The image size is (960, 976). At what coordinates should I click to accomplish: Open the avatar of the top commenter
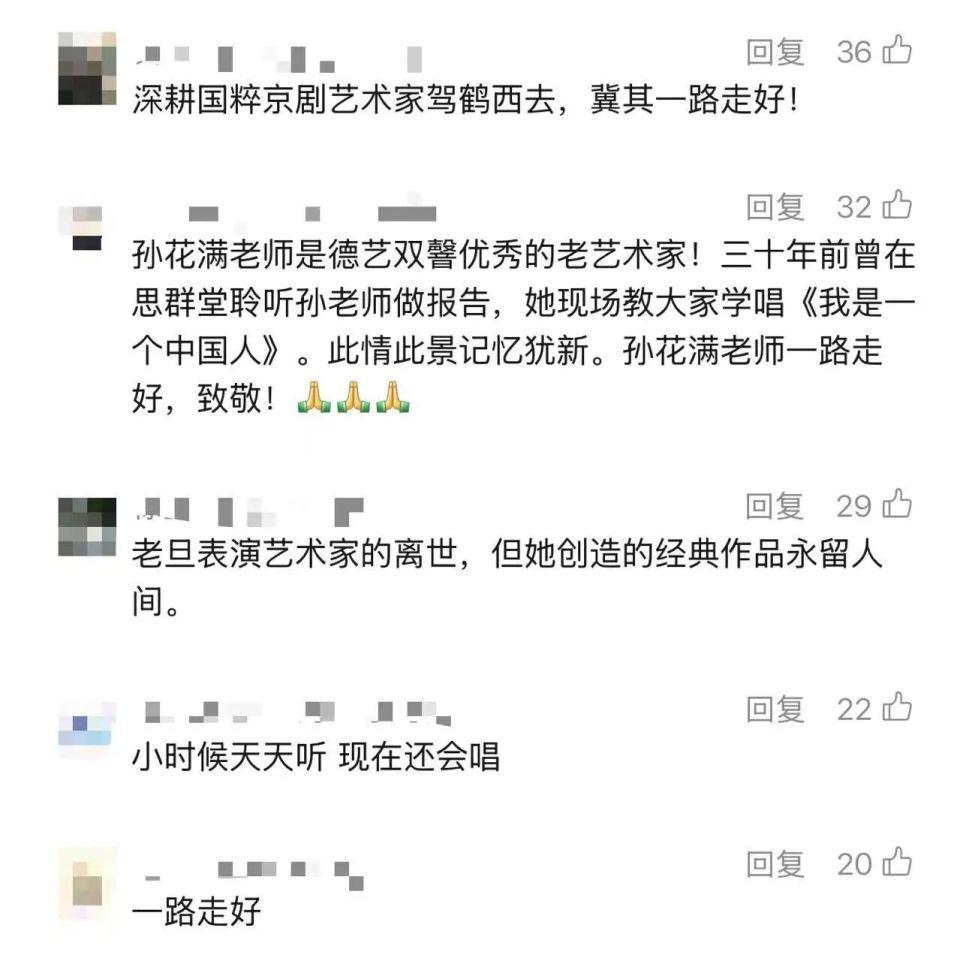87,68
